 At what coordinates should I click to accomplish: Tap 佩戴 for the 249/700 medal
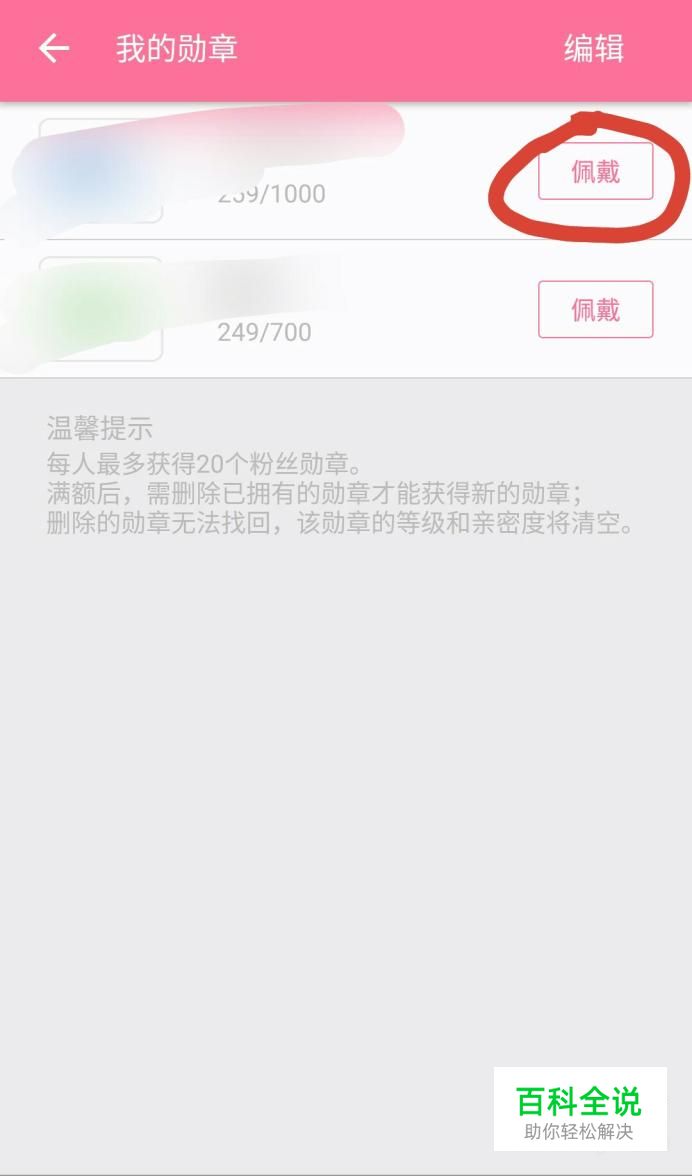(x=595, y=309)
